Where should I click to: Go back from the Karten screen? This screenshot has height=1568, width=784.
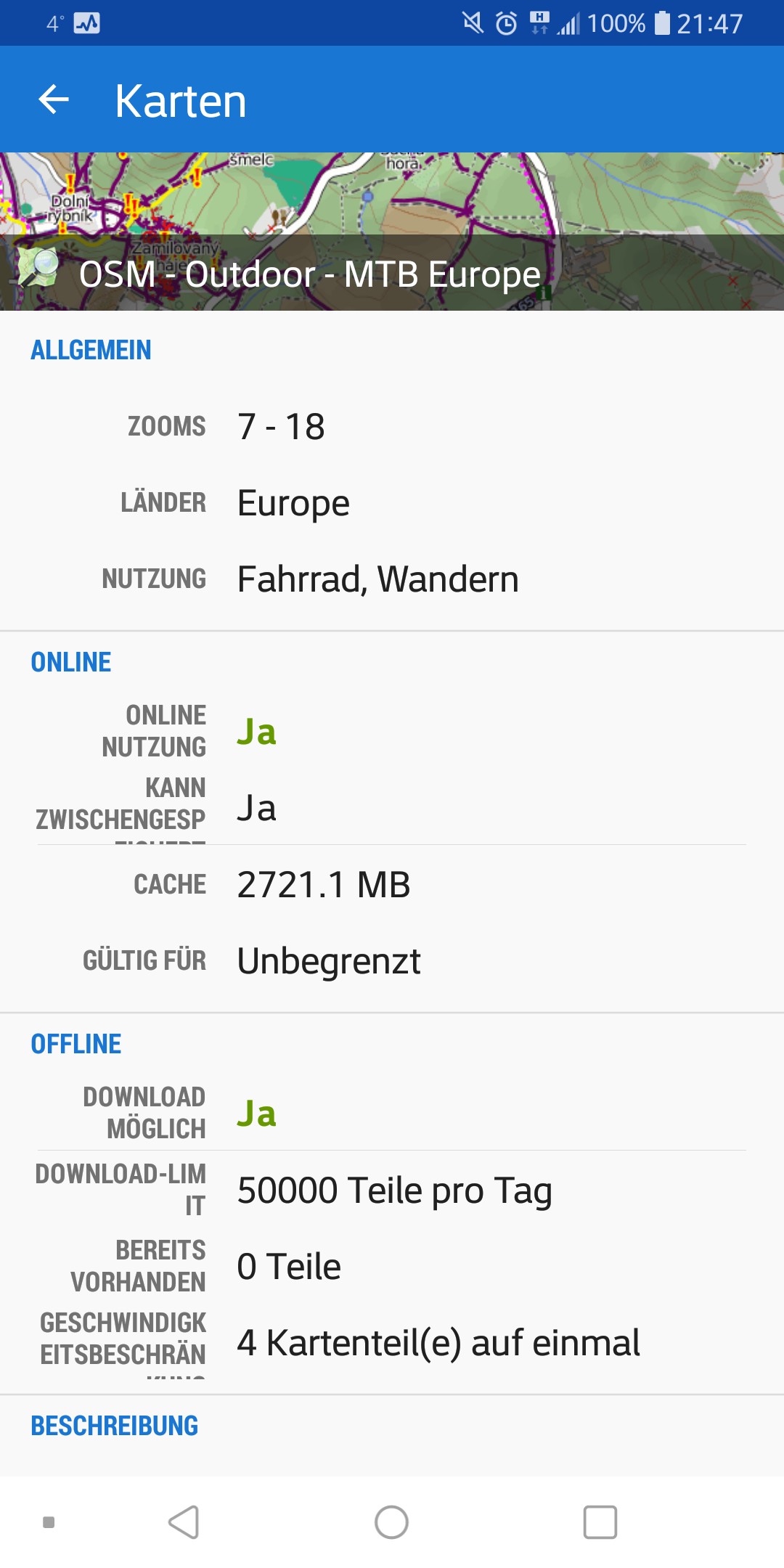(x=54, y=99)
